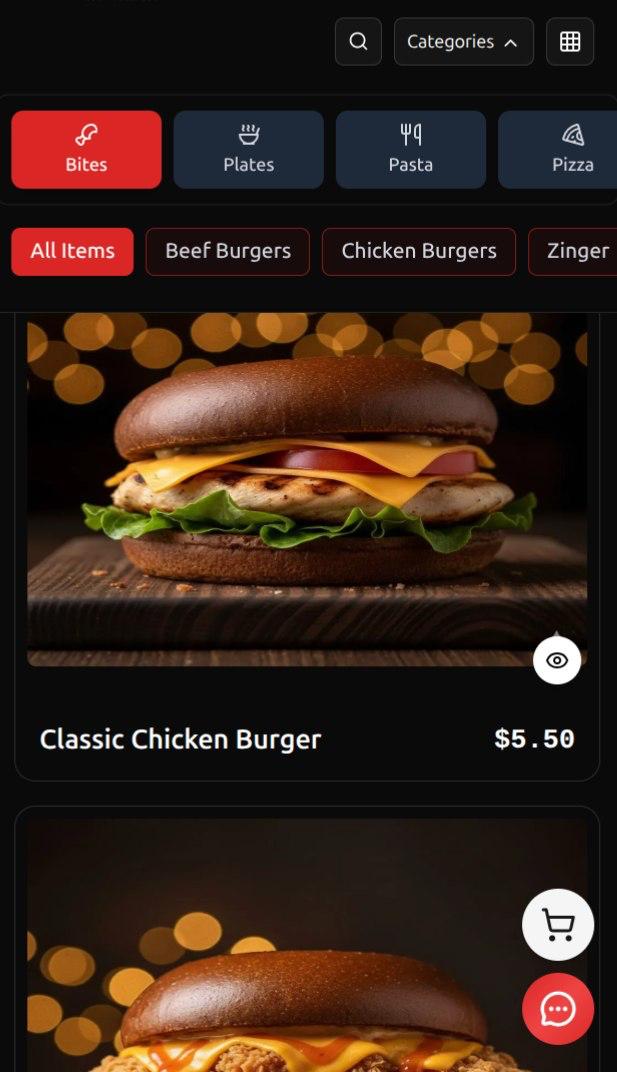Switch to grid view layout

click(570, 42)
